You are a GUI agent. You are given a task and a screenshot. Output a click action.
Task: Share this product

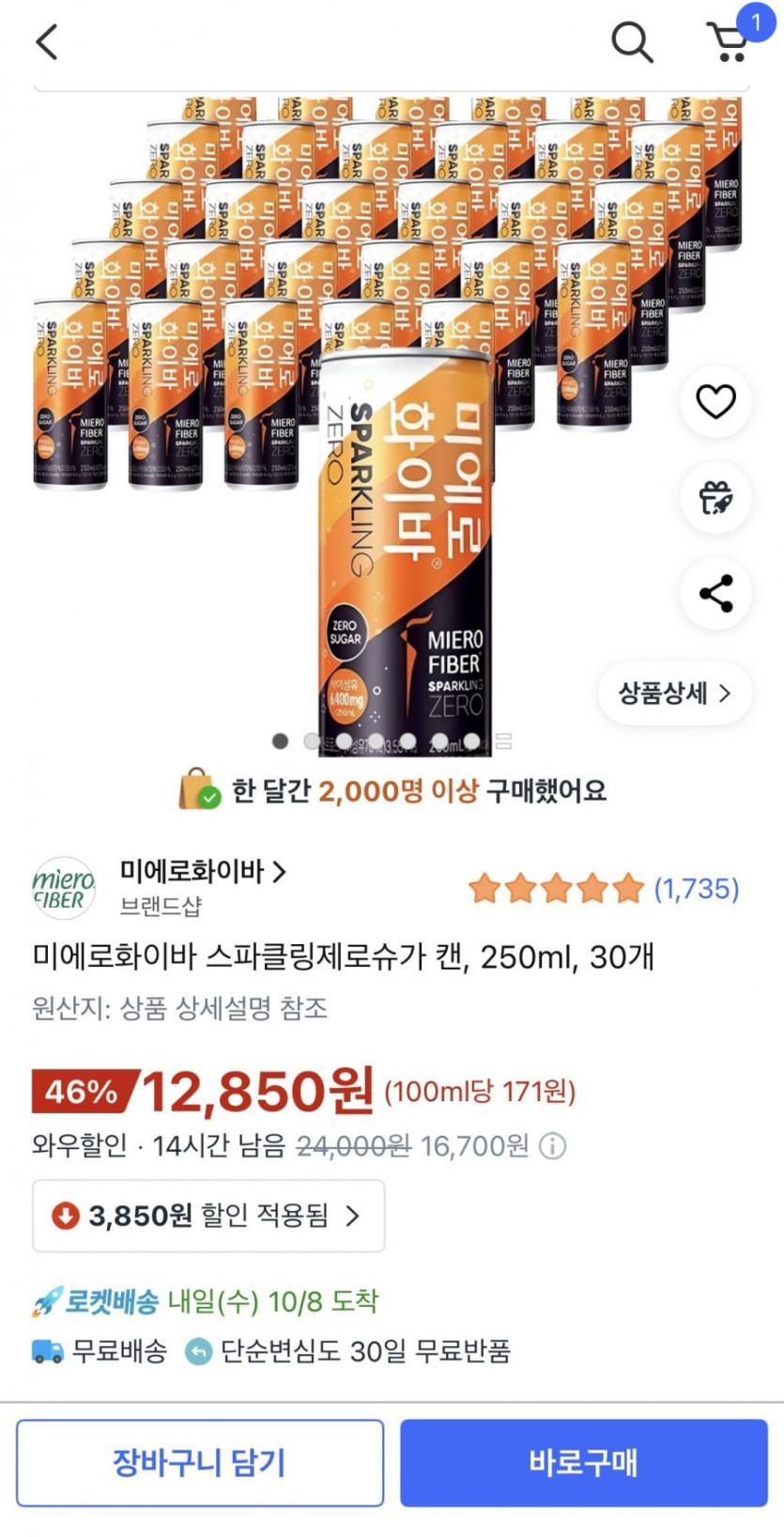(715, 594)
